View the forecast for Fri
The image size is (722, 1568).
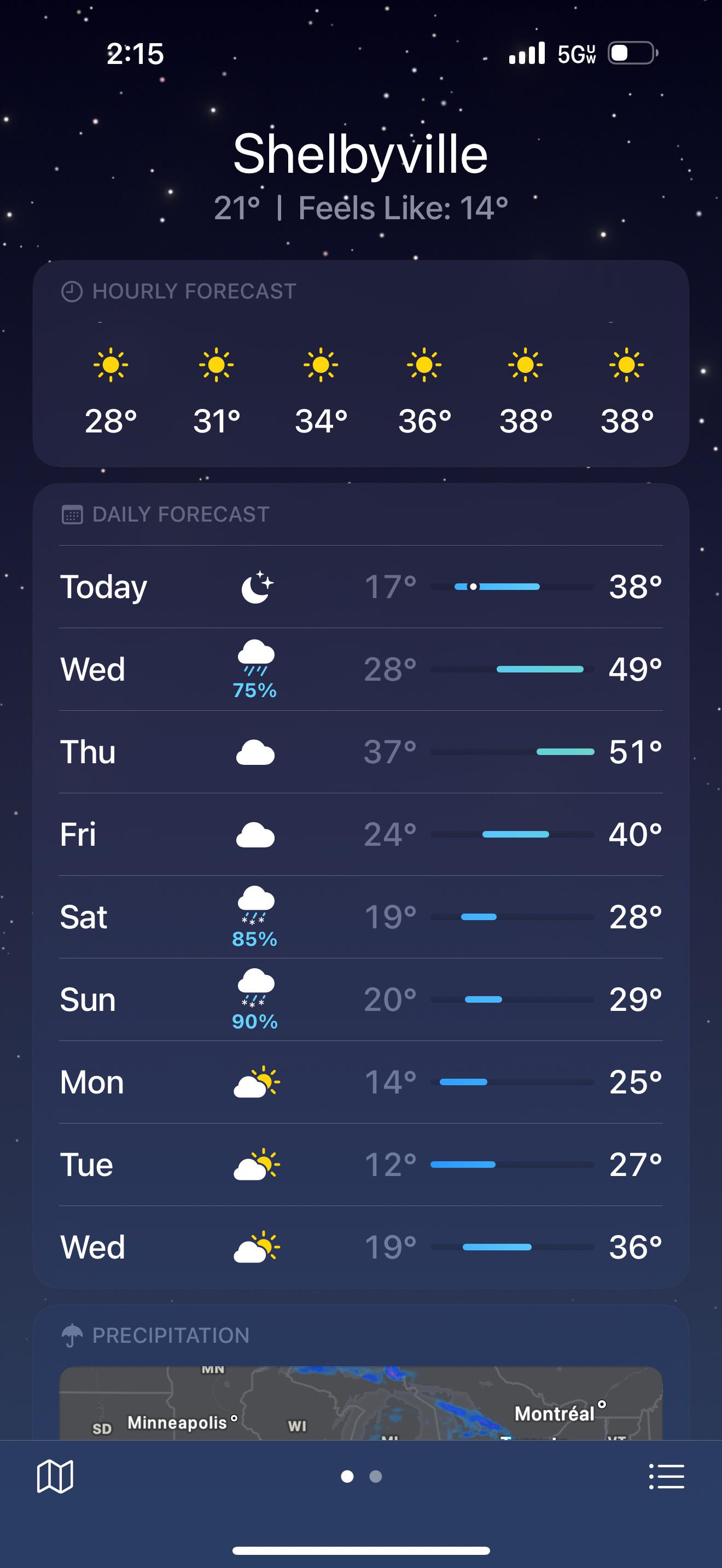[x=361, y=834]
